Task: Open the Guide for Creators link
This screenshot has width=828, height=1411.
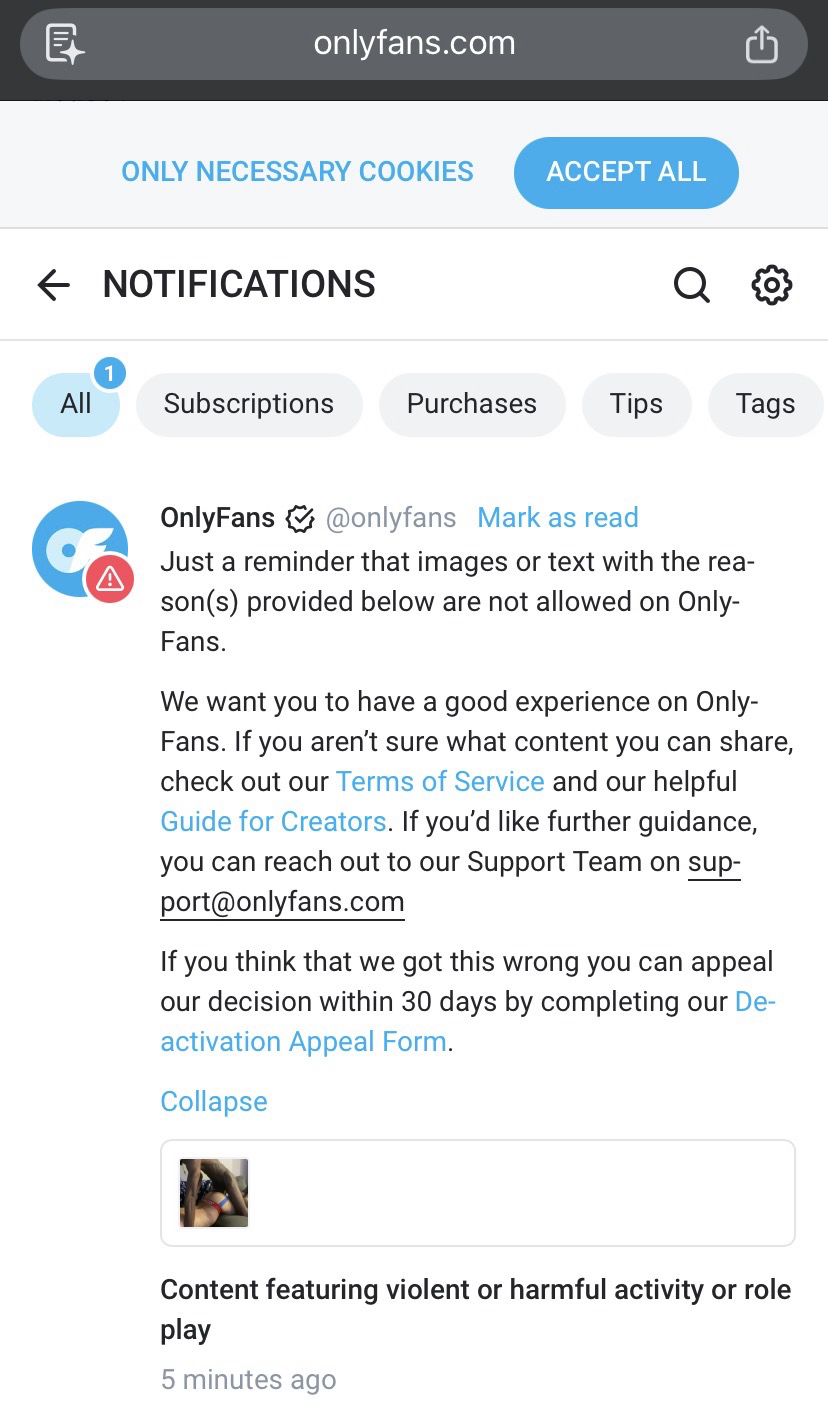Action: (x=273, y=822)
